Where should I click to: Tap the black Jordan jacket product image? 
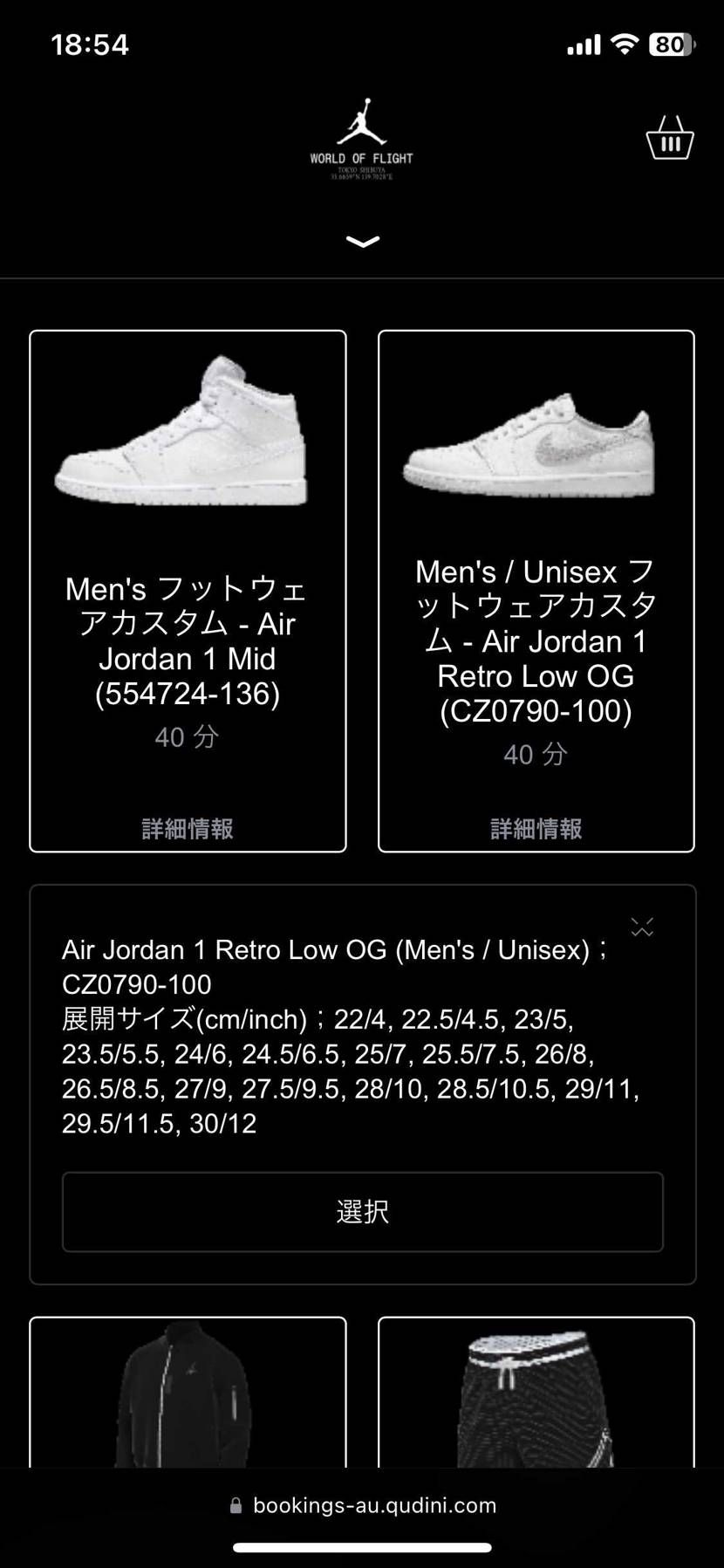point(186,1414)
